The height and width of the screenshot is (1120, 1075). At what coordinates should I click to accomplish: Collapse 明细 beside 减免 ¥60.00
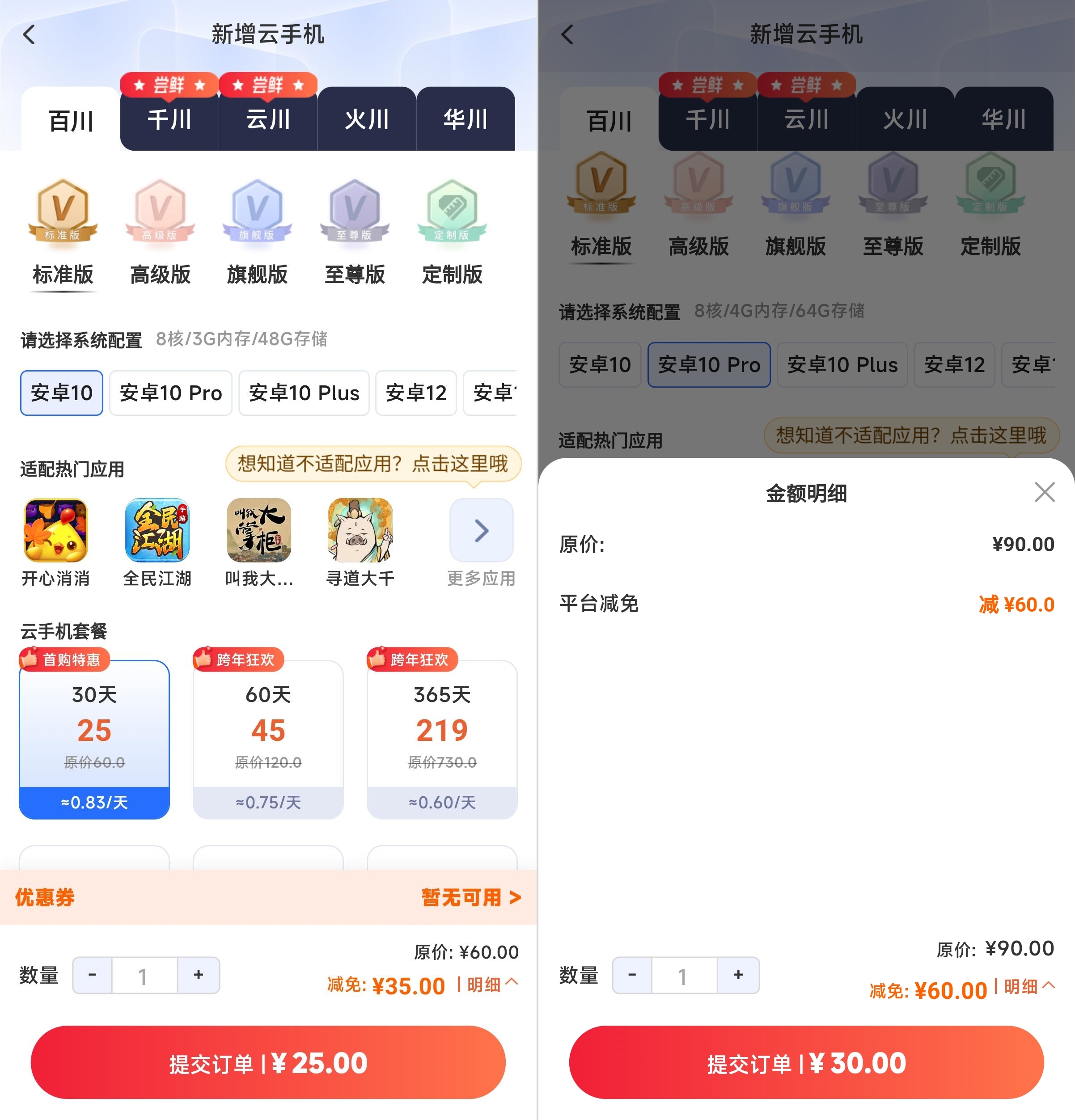pyautogui.click(x=1028, y=986)
